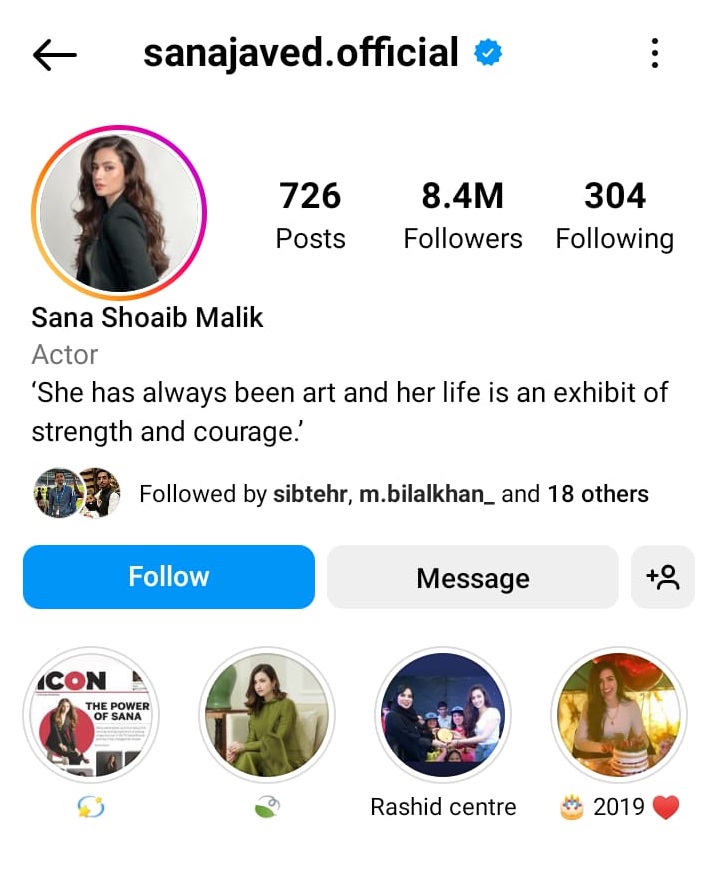
Task: Open the ICON magazine story highlight
Action: pos(91,715)
